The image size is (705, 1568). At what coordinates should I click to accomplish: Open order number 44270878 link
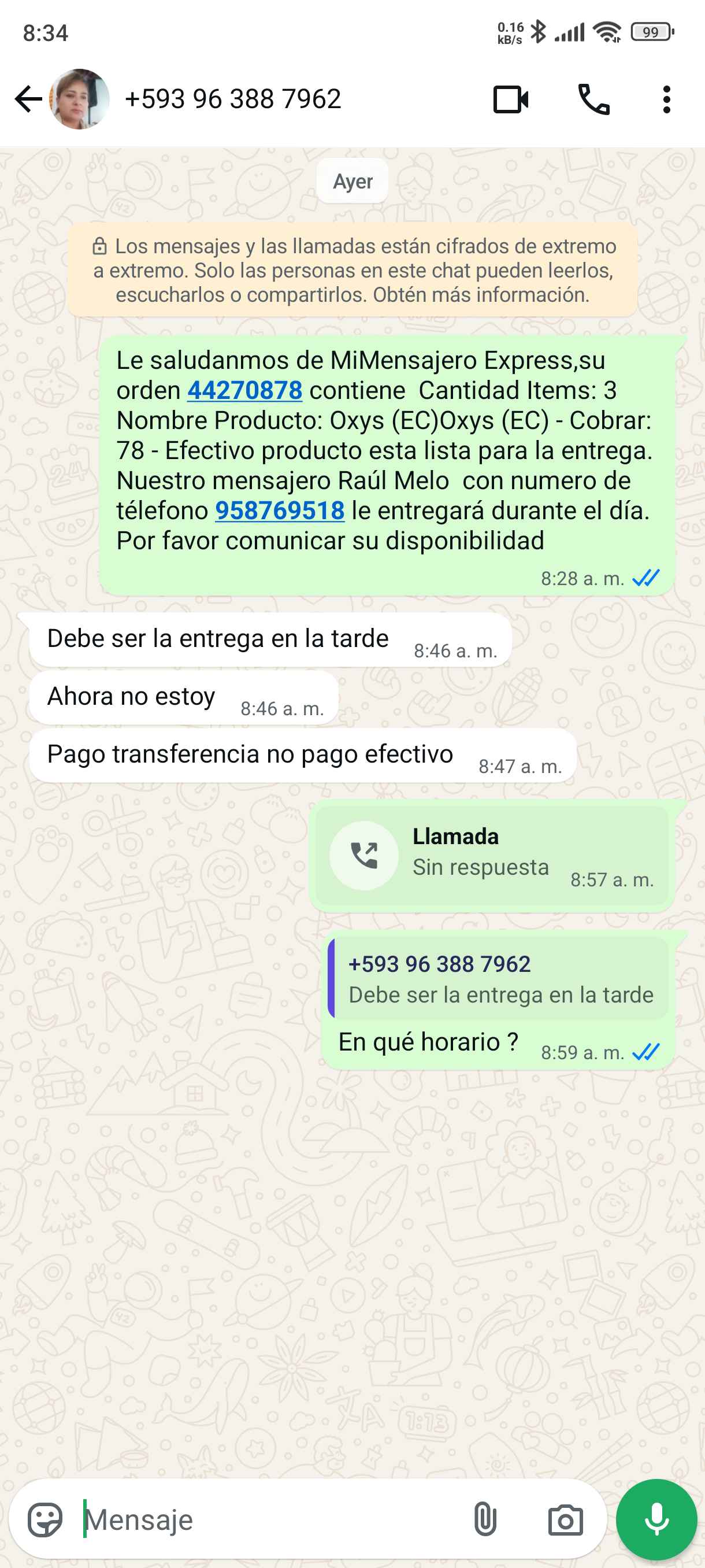point(244,390)
